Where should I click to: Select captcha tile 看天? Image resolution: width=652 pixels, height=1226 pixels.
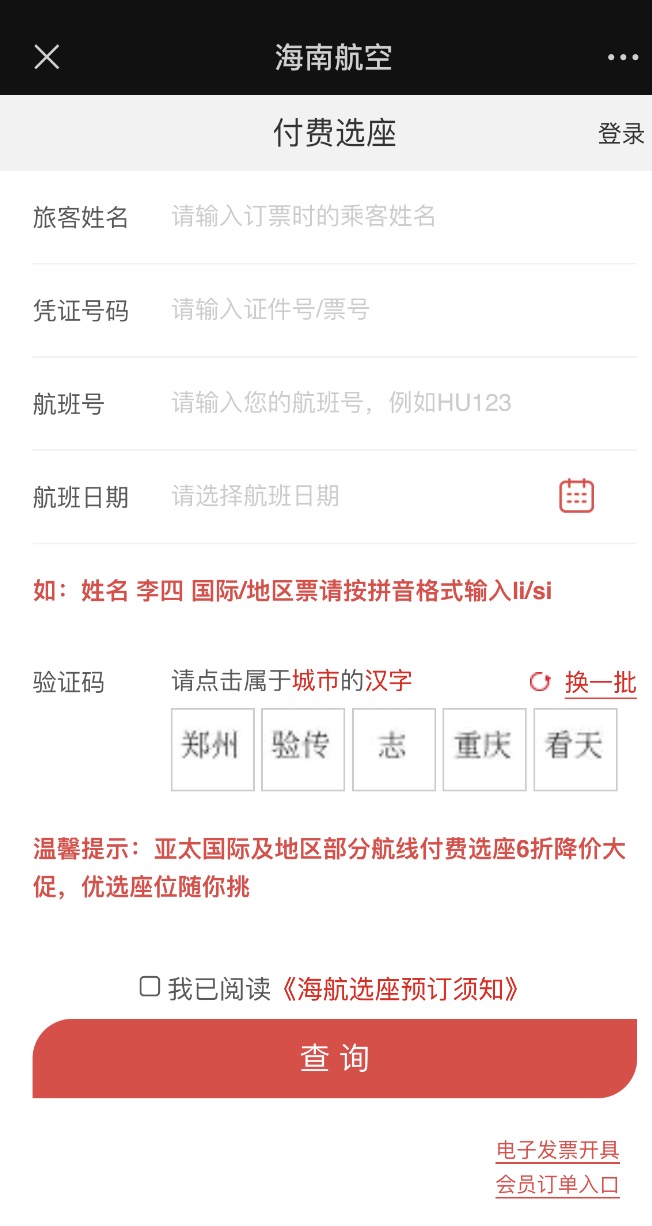click(575, 749)
